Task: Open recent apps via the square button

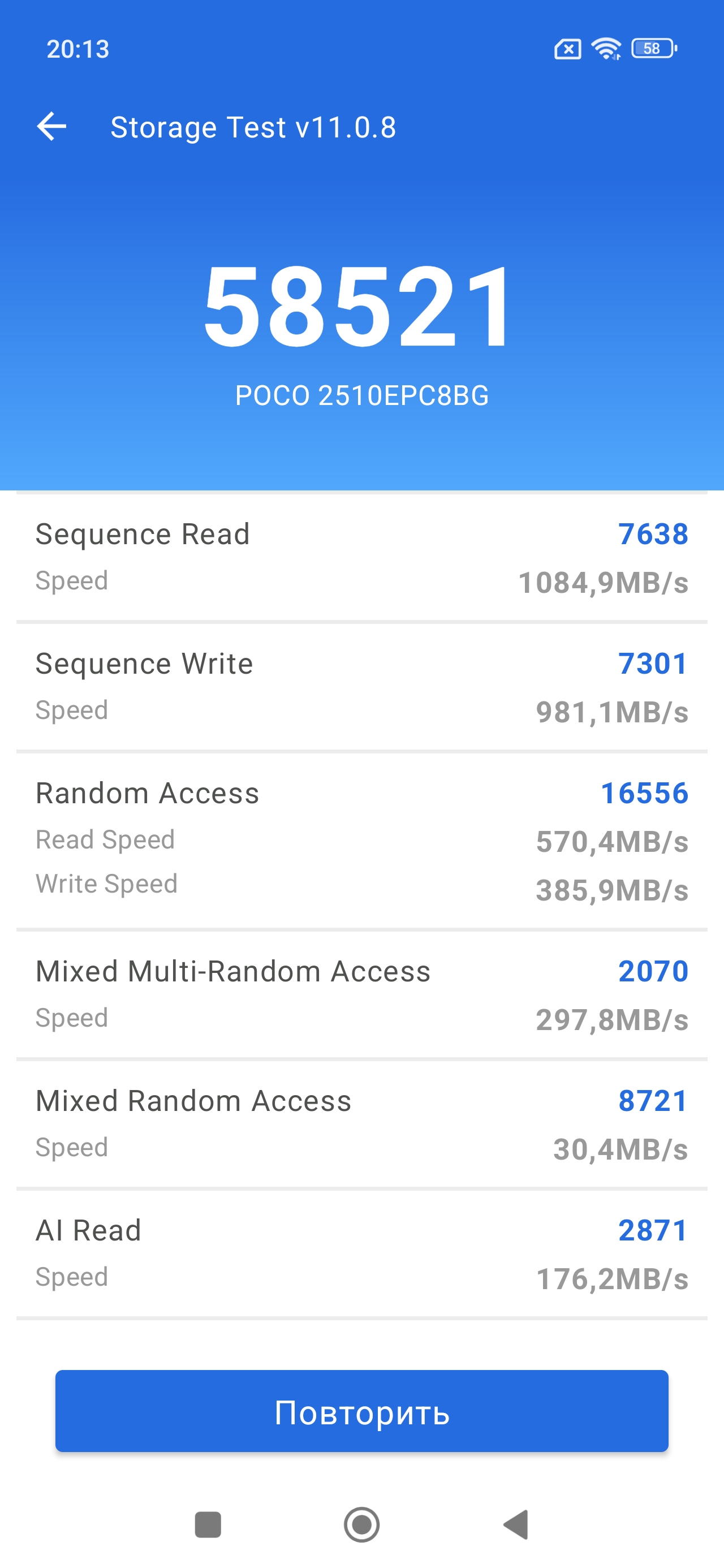Action: (208, 1524)
